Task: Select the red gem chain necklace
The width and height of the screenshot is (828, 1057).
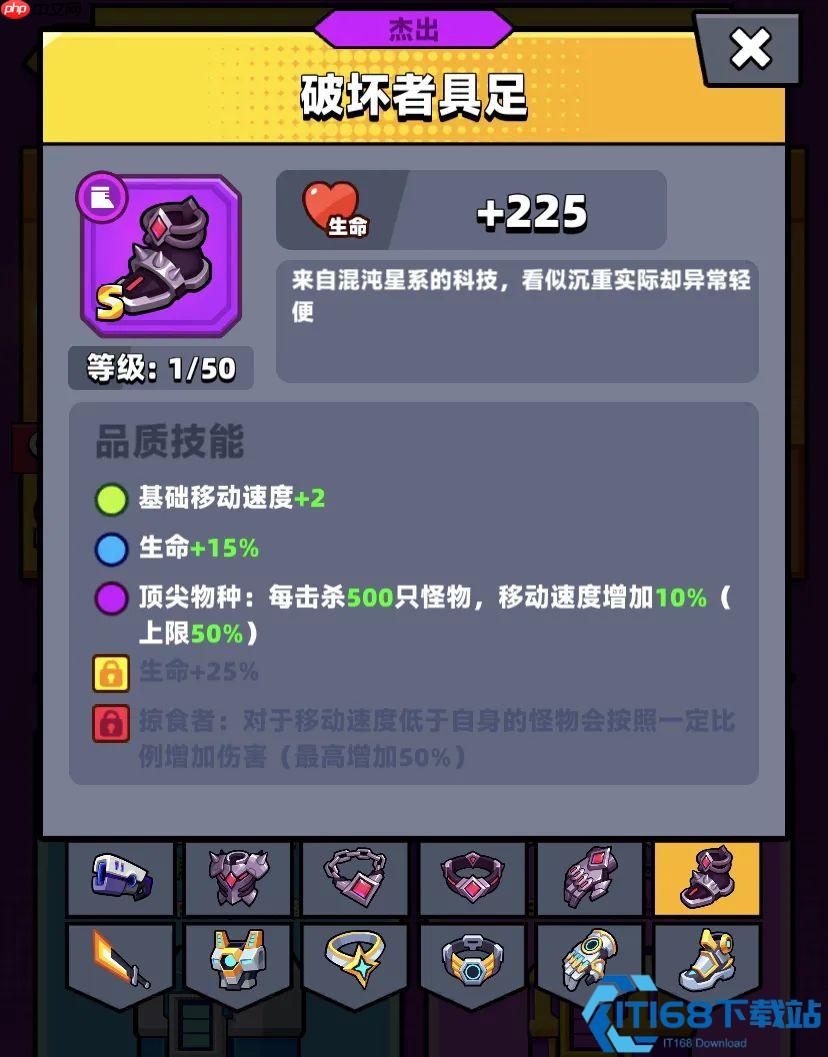Action: [x=355, y=876]
